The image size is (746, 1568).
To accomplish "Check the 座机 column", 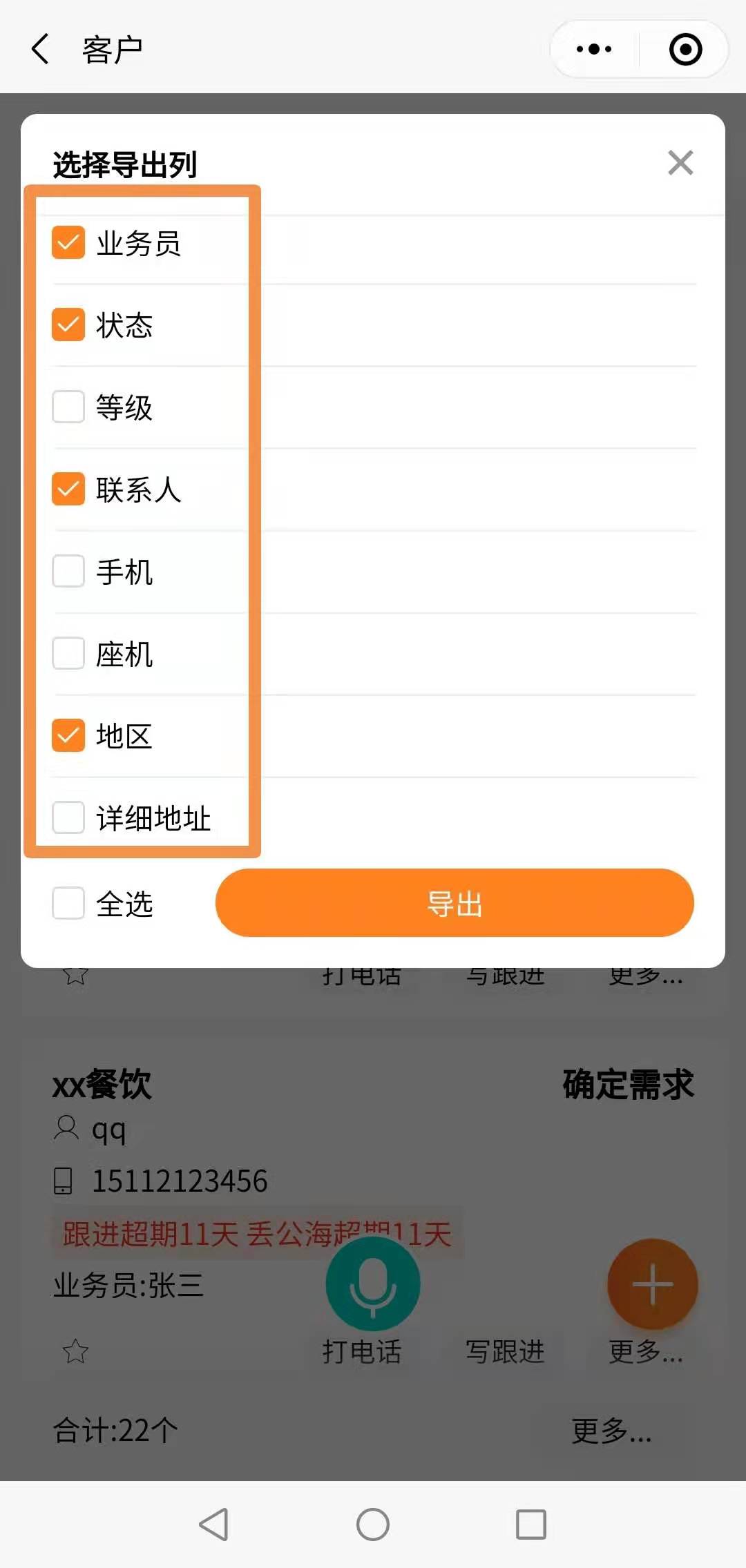I will (x=68, y=653).
